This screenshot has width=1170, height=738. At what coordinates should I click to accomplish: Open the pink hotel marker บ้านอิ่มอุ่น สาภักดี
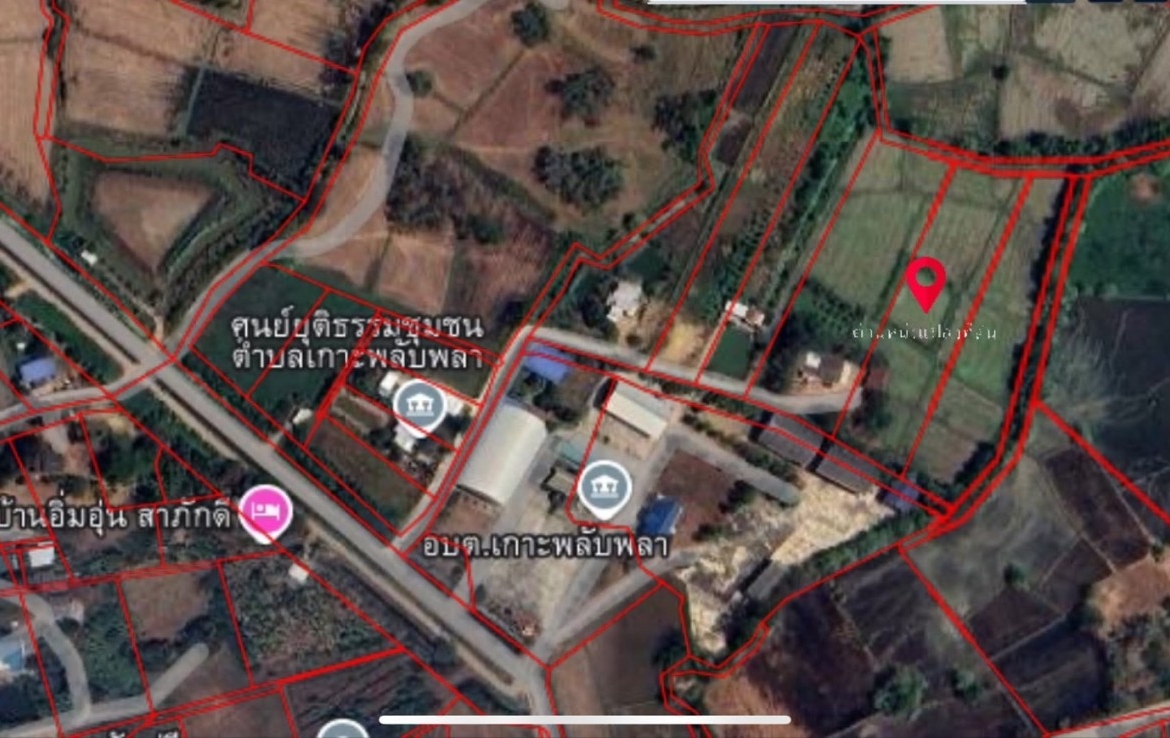coord(267,511)
